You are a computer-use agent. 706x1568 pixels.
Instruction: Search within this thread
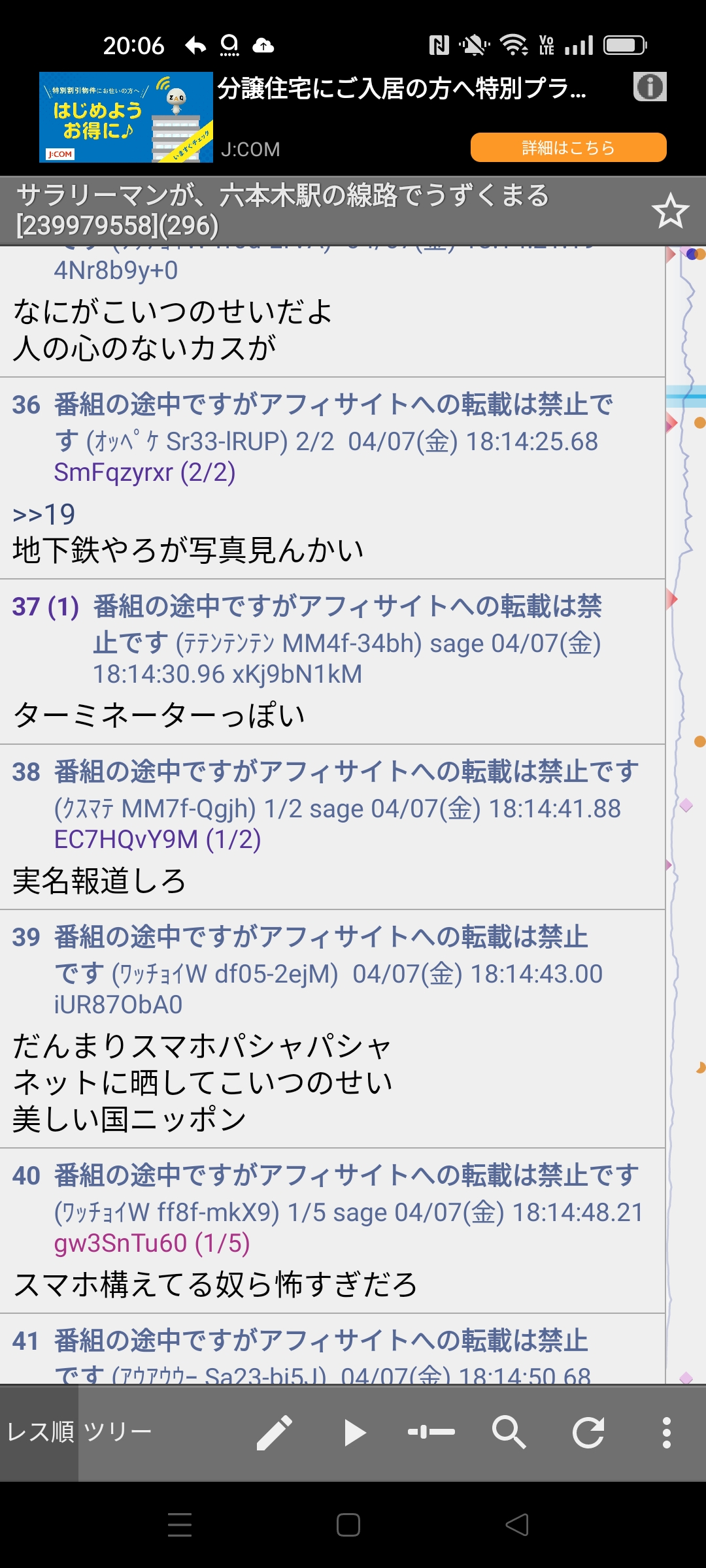[x=509, y=1433]
